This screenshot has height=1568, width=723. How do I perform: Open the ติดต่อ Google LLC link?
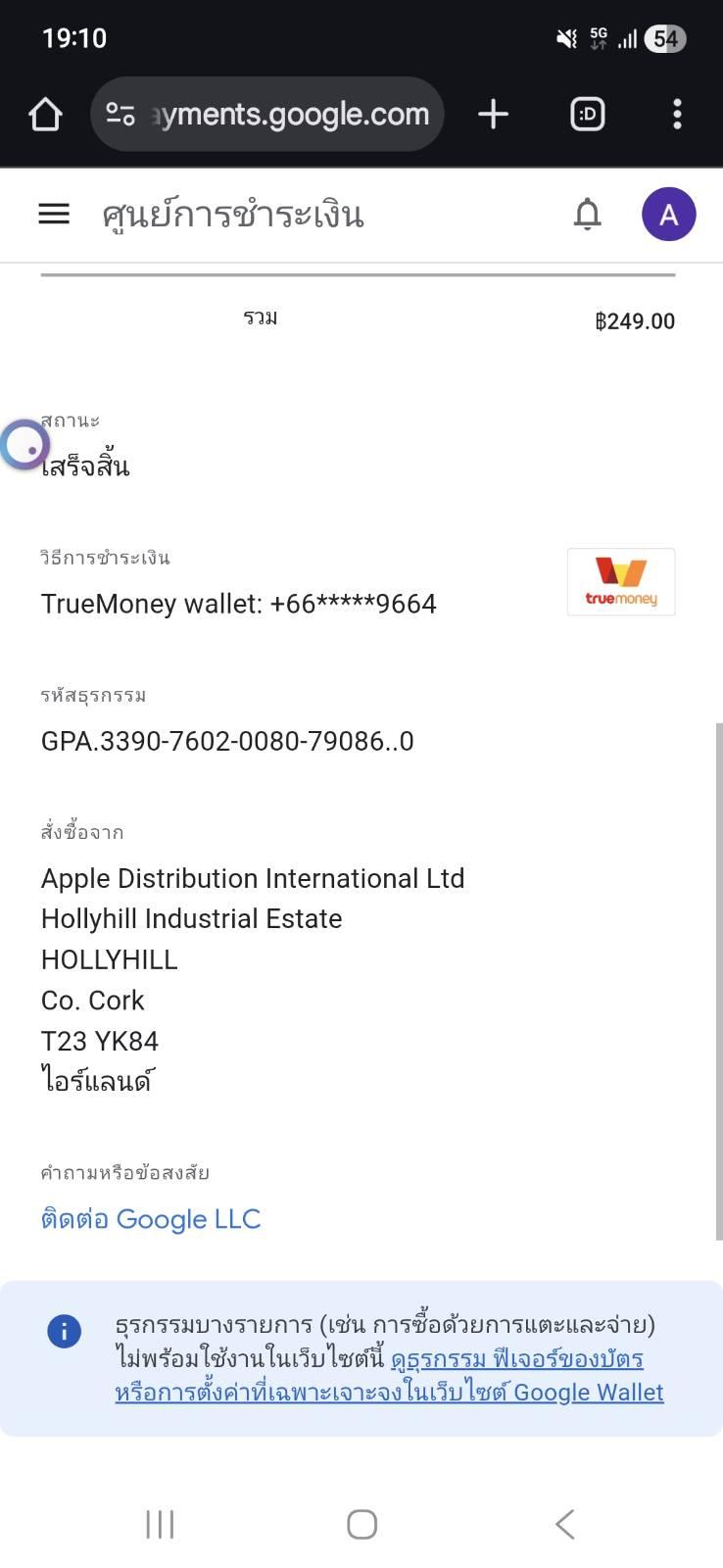coord(151,1219)
